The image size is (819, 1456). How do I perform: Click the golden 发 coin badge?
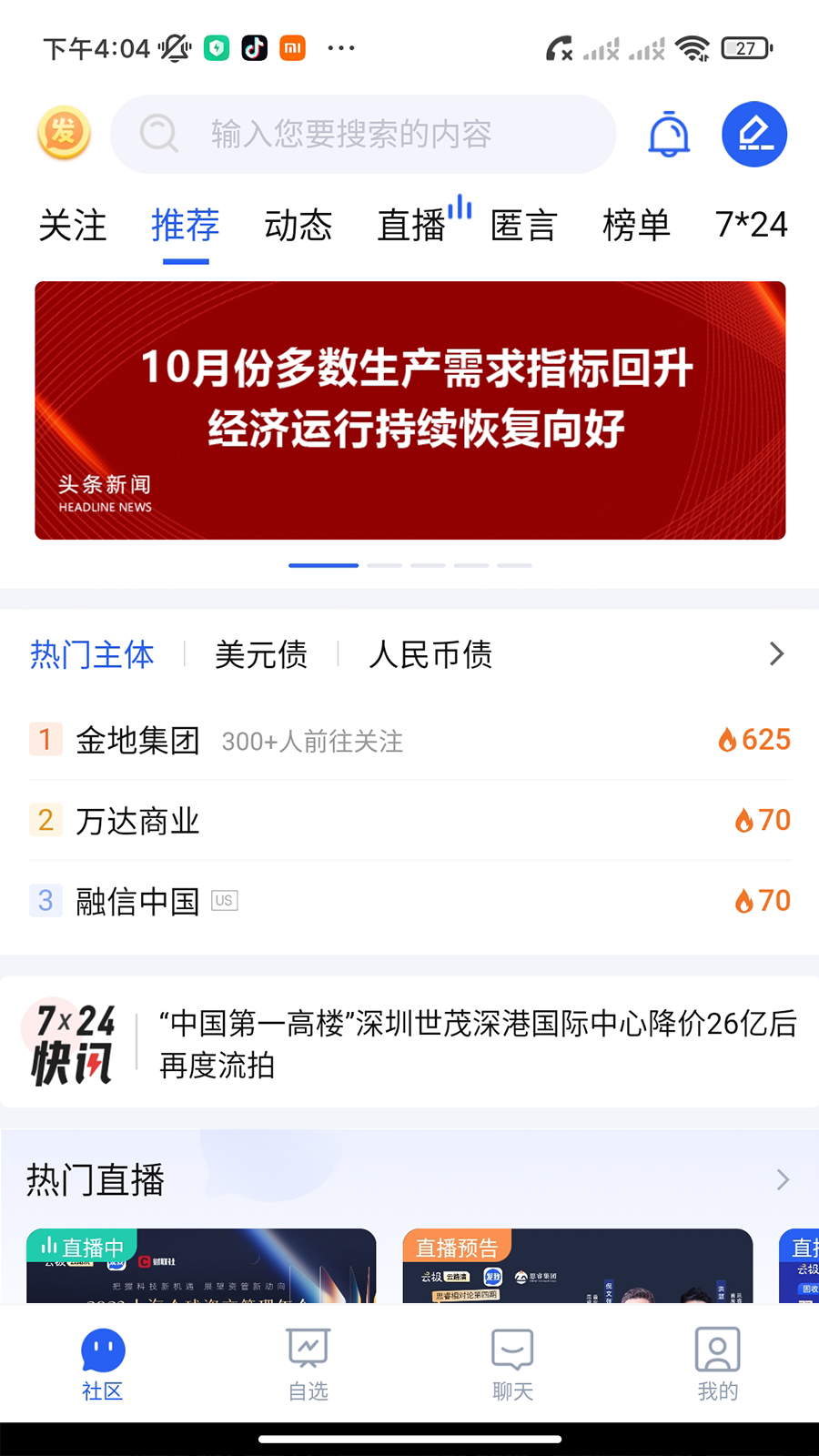pos(63,134)
